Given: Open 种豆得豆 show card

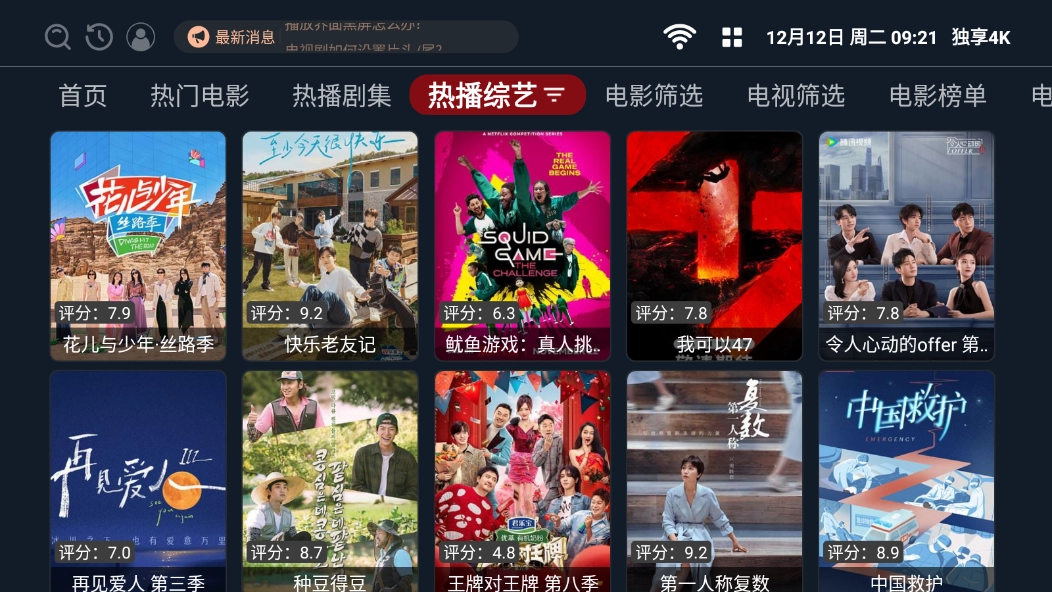Looking at the screenshot, I should pos(330,481).
